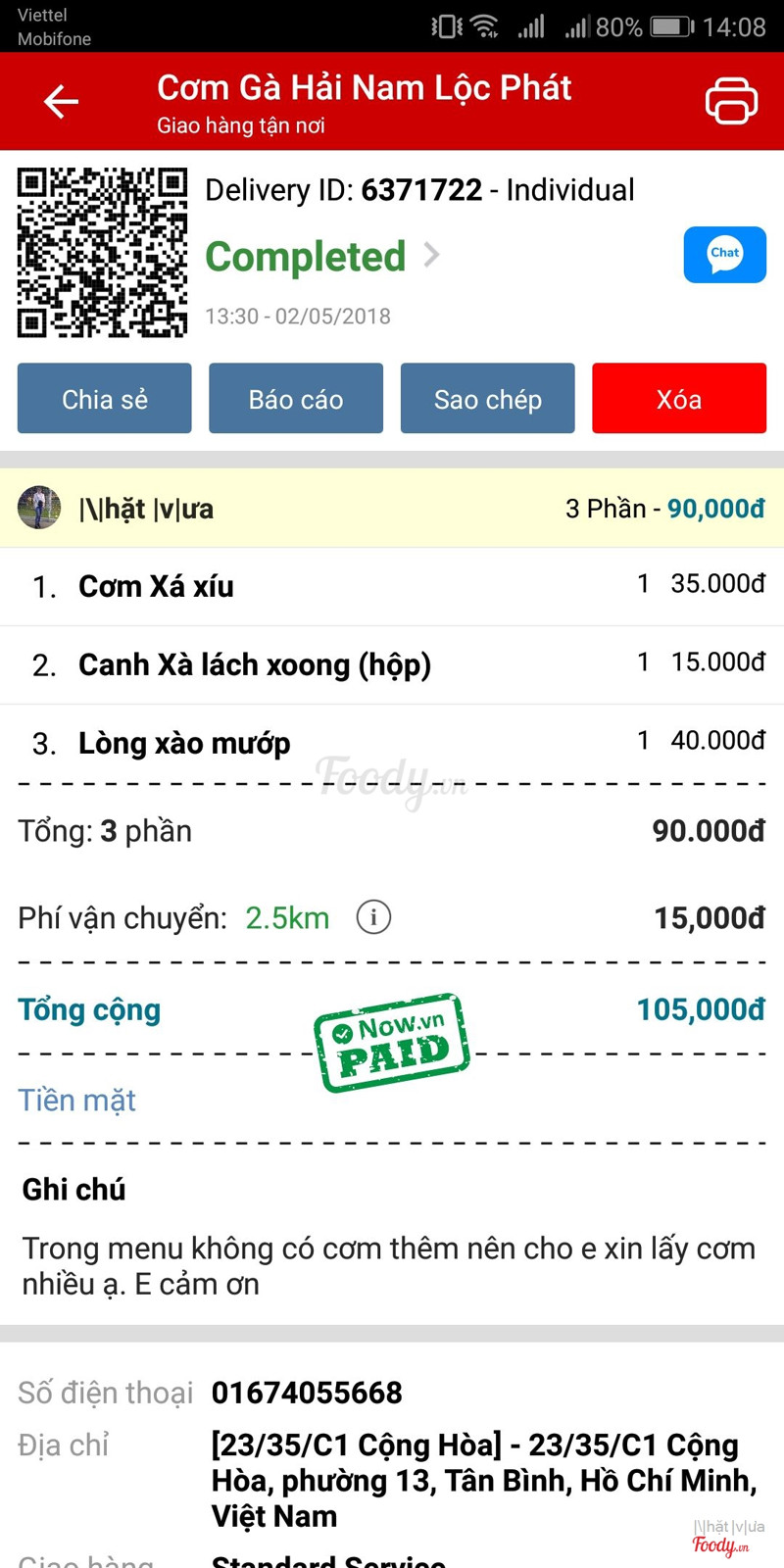Select the Báo cáo button
Viewport: 784px width, 1568px height.
click(x=296, y=399)
